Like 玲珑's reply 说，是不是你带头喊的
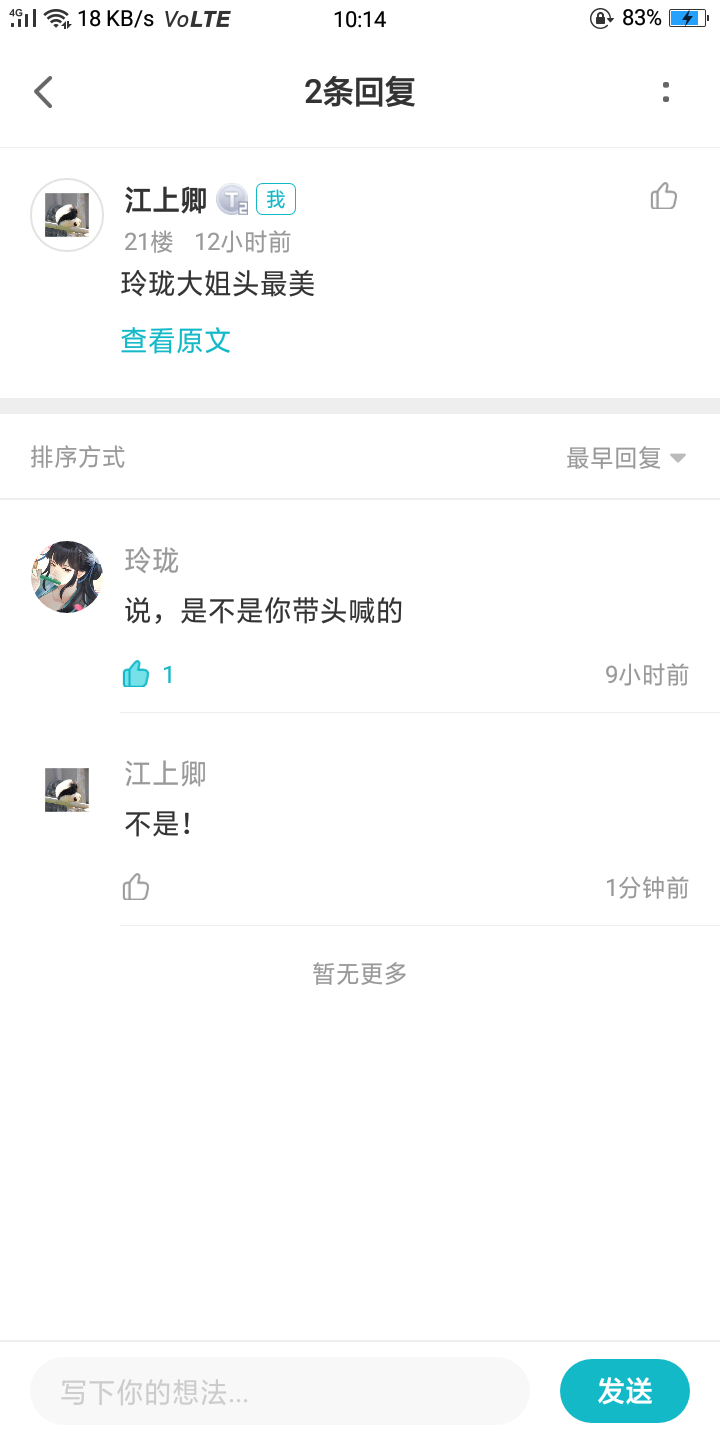 [136, 675]
